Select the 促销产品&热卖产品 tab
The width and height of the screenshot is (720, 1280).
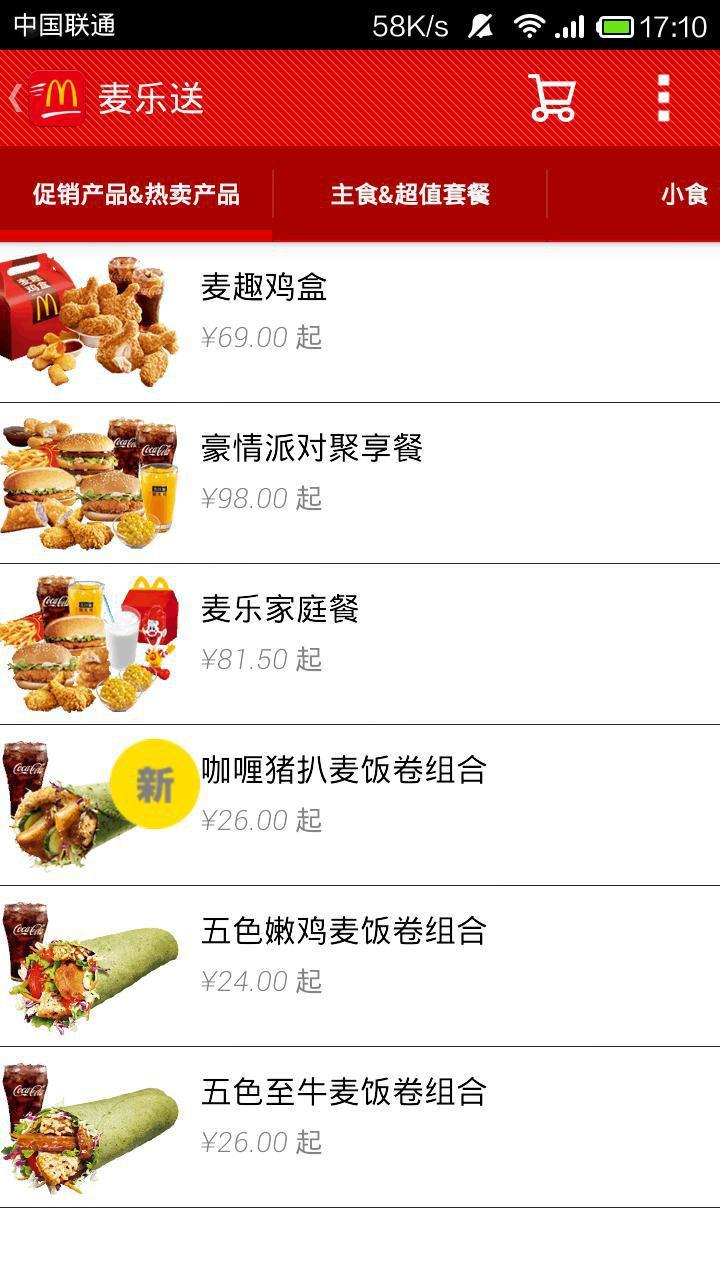(136, 194)
